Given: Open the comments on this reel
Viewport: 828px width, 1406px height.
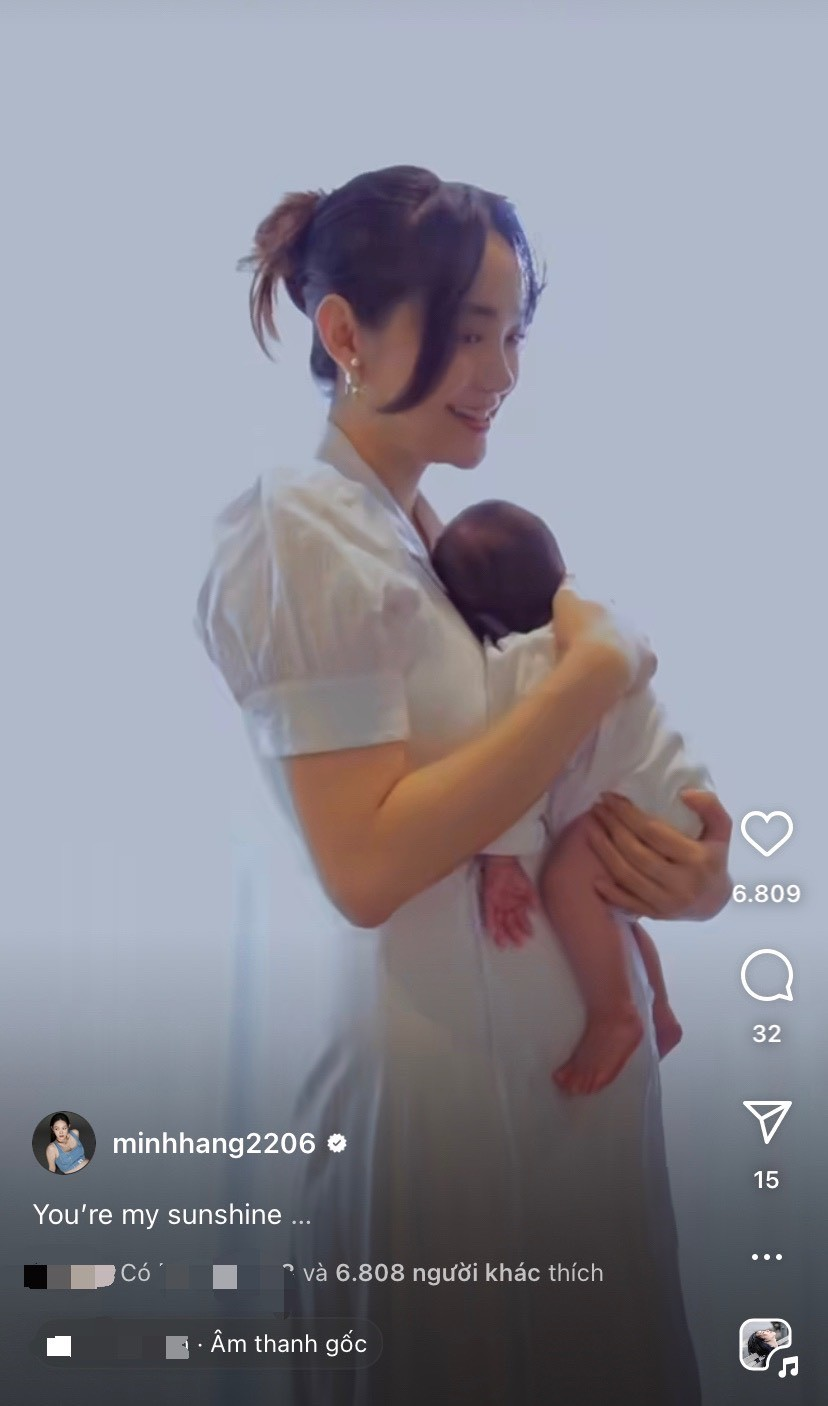Looking at the screenshot, I should [766, 976].
